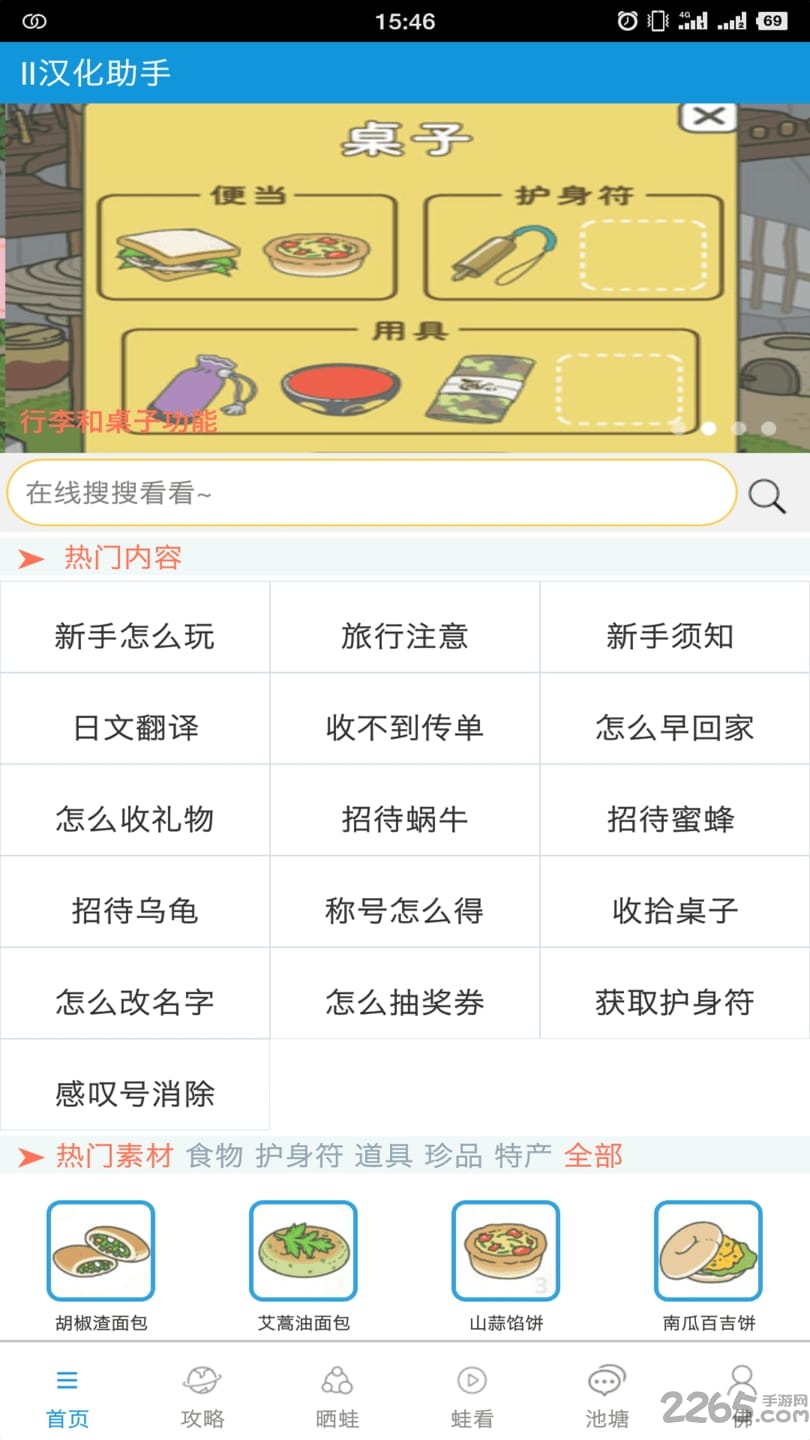Click the 在线搜搜看看 search input field

tap(370, 492)
